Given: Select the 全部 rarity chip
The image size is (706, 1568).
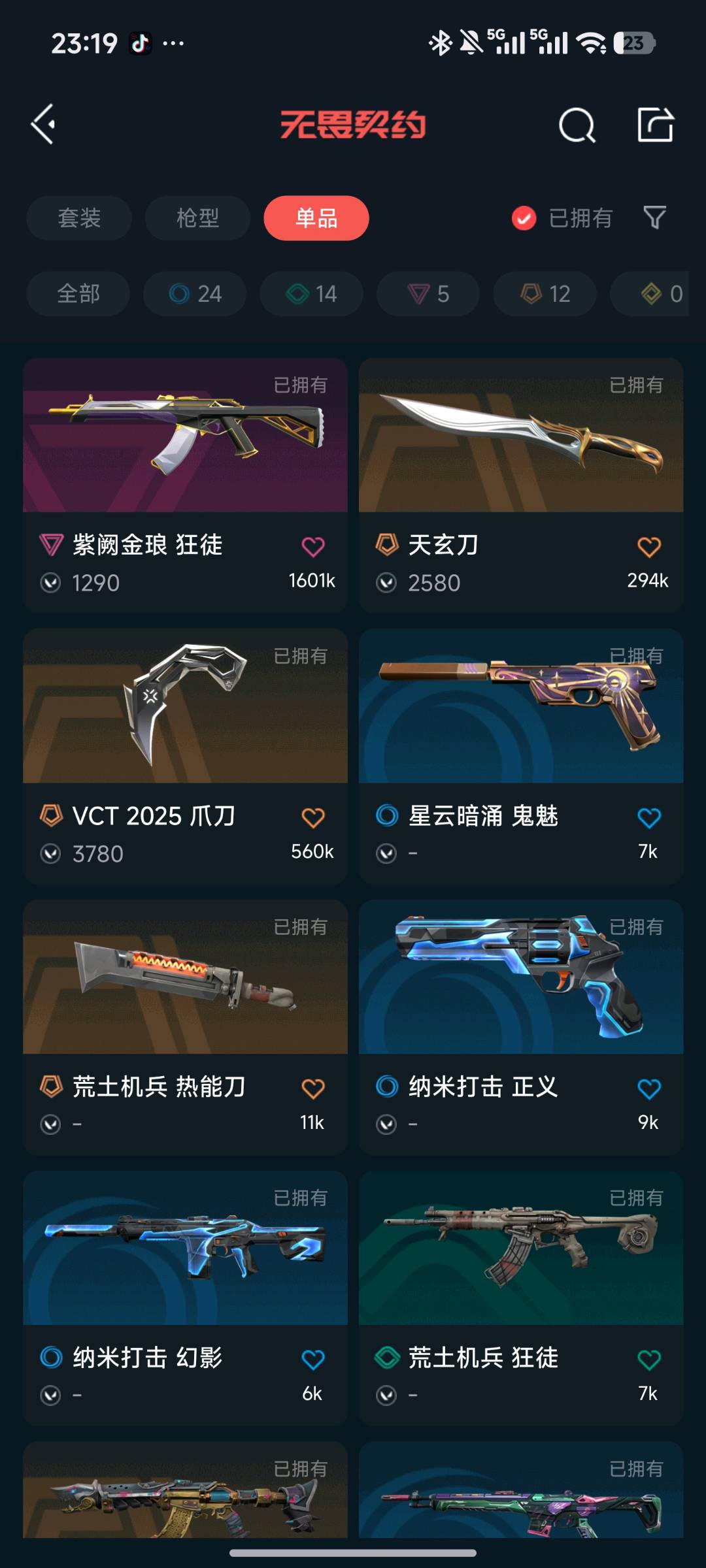Looking at the screenshot, I should tap(78, 293).
